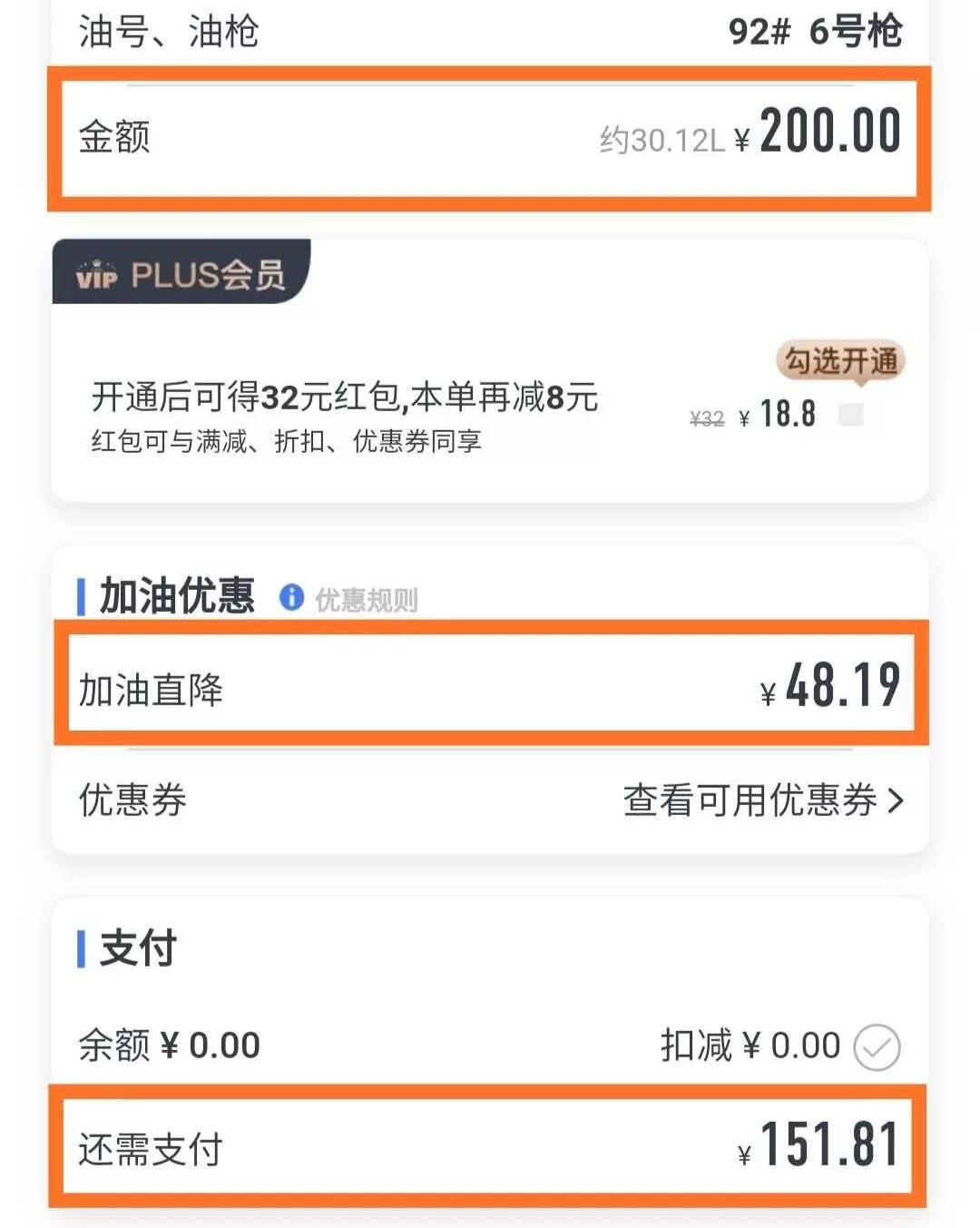This screenshot has height=1228, width=980.
Task: Click the blue bar icon before 支付
Action: tap(82, 949)
